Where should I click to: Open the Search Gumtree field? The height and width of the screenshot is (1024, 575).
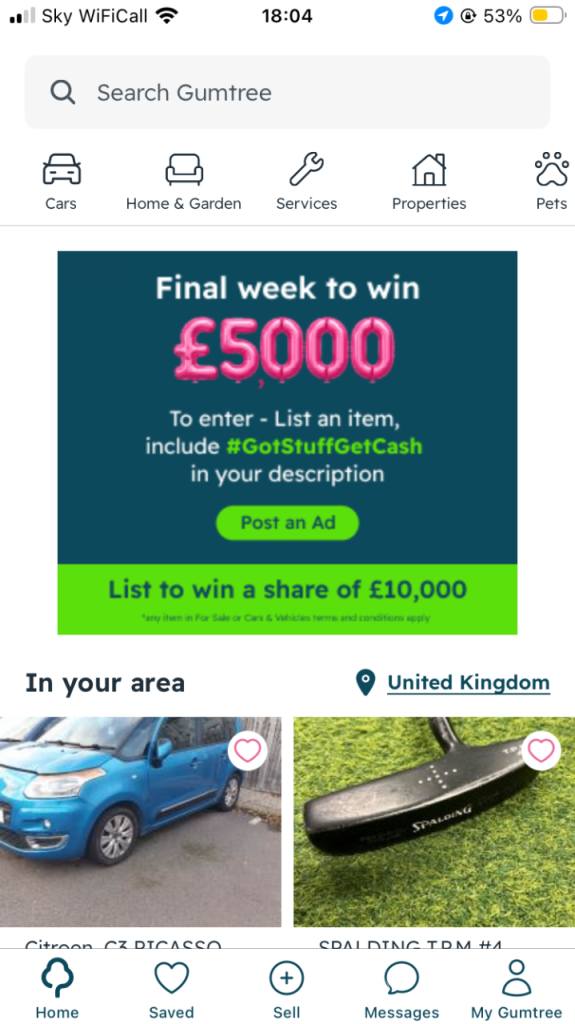tap(287, 92)
